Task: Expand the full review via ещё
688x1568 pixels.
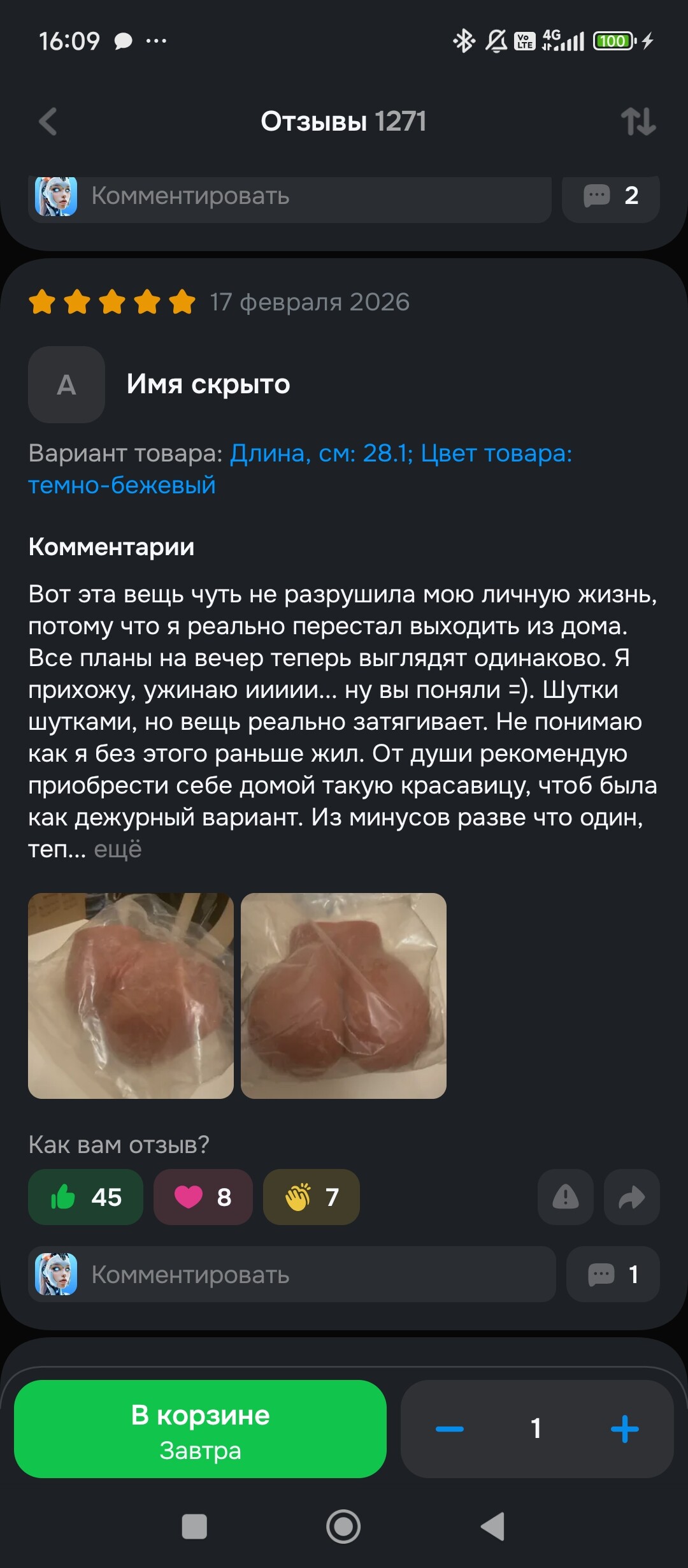Action: pyautogui.click(x=118, y=849)
